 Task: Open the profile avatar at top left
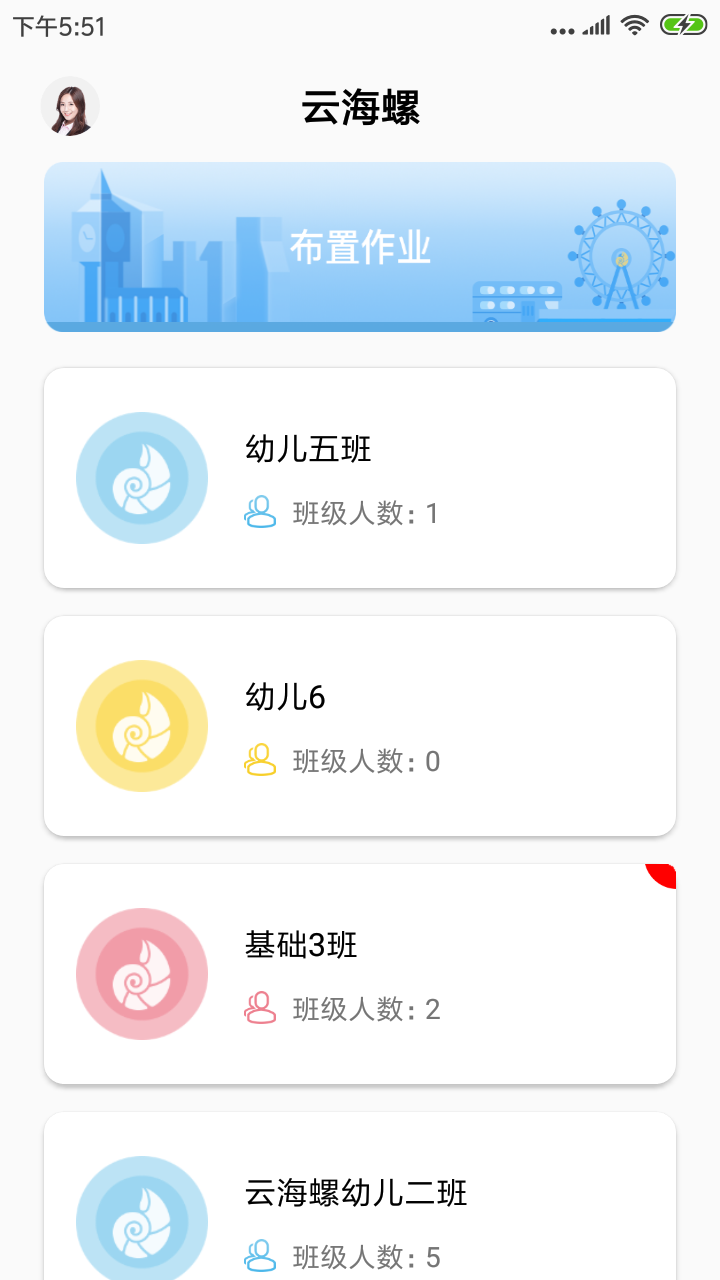(70, 106)
